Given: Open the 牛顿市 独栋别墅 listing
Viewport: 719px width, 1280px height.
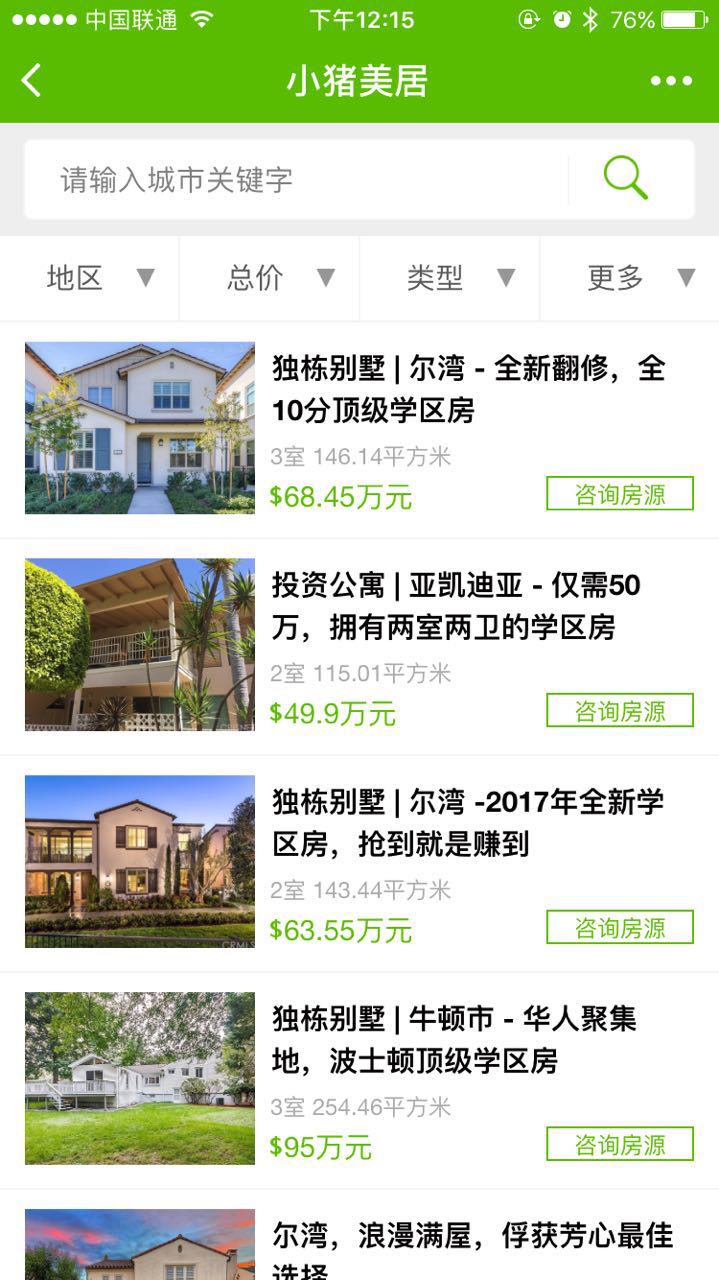Looking at the screenshot, I should pos(454,1040).
